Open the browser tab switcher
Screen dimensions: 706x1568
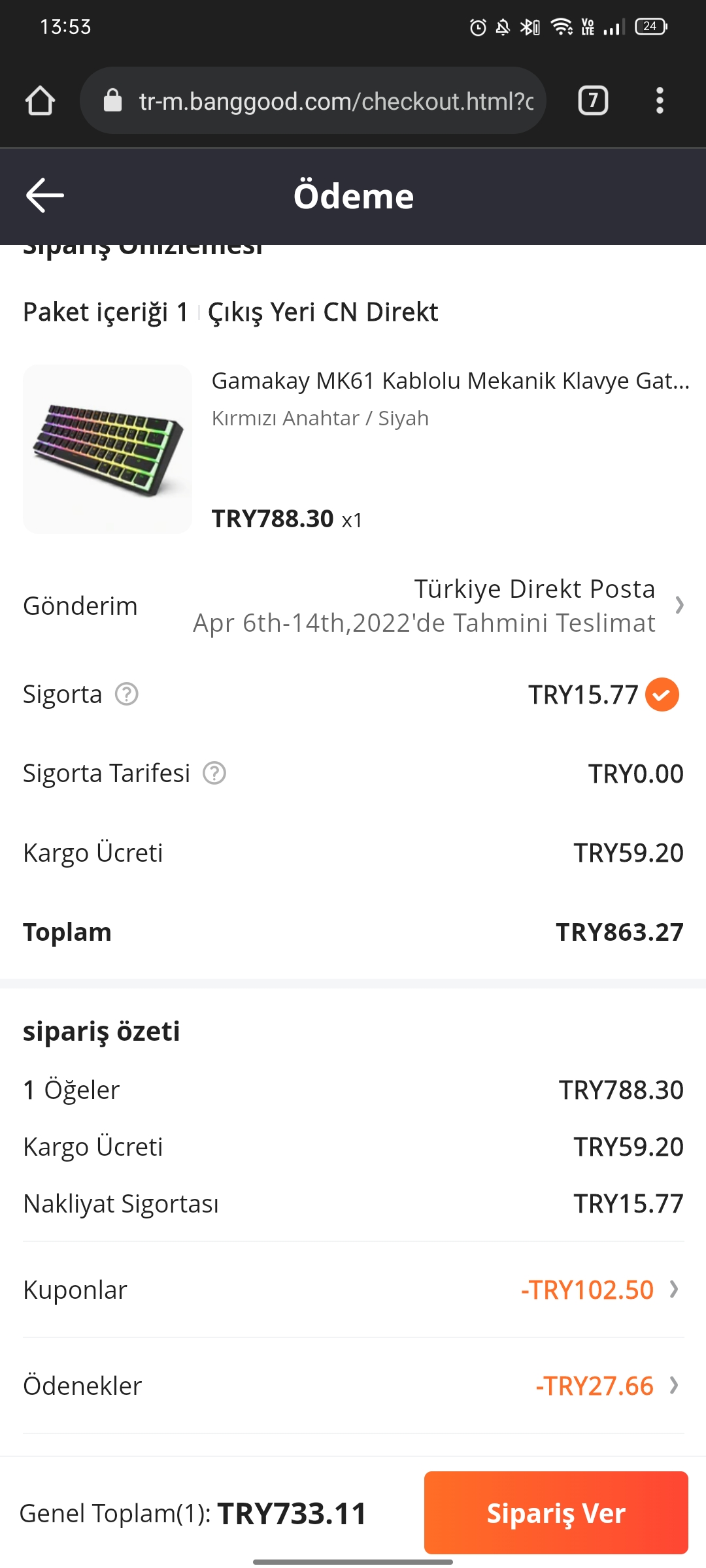point(593,101)
